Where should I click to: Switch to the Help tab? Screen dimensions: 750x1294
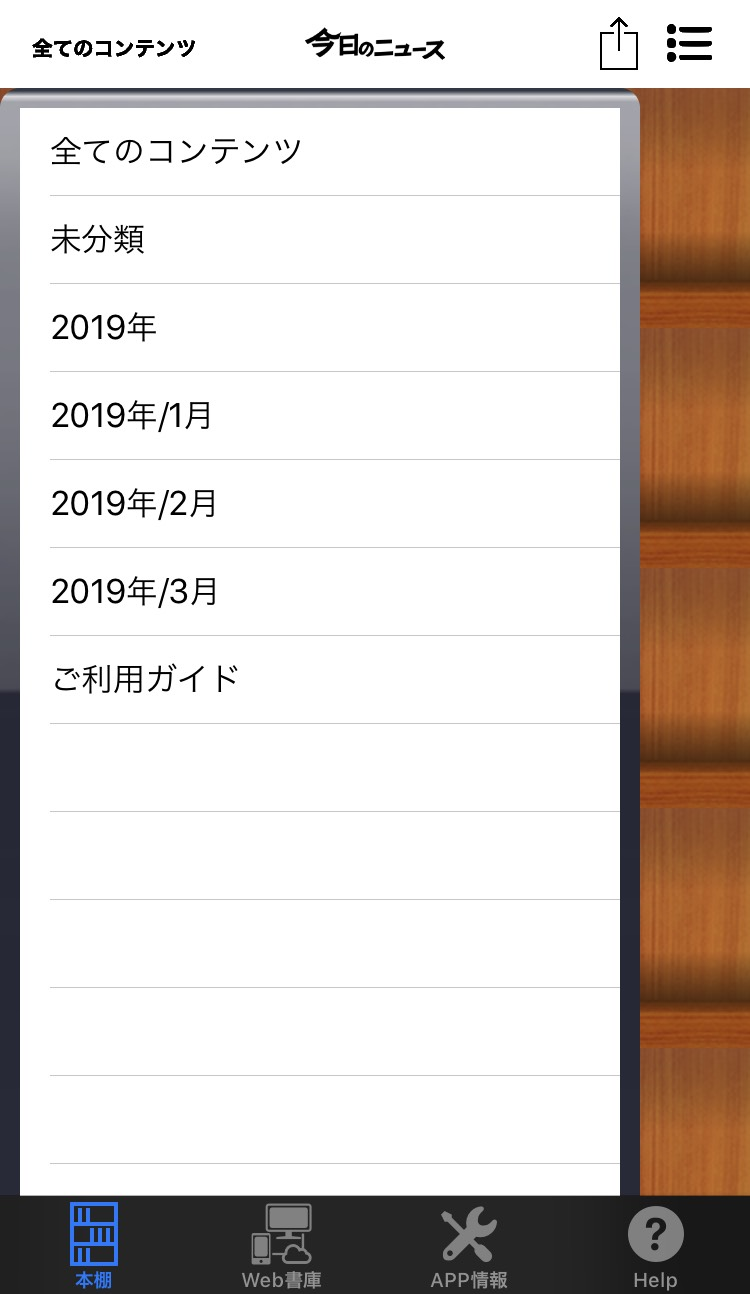click(655, 1245)
